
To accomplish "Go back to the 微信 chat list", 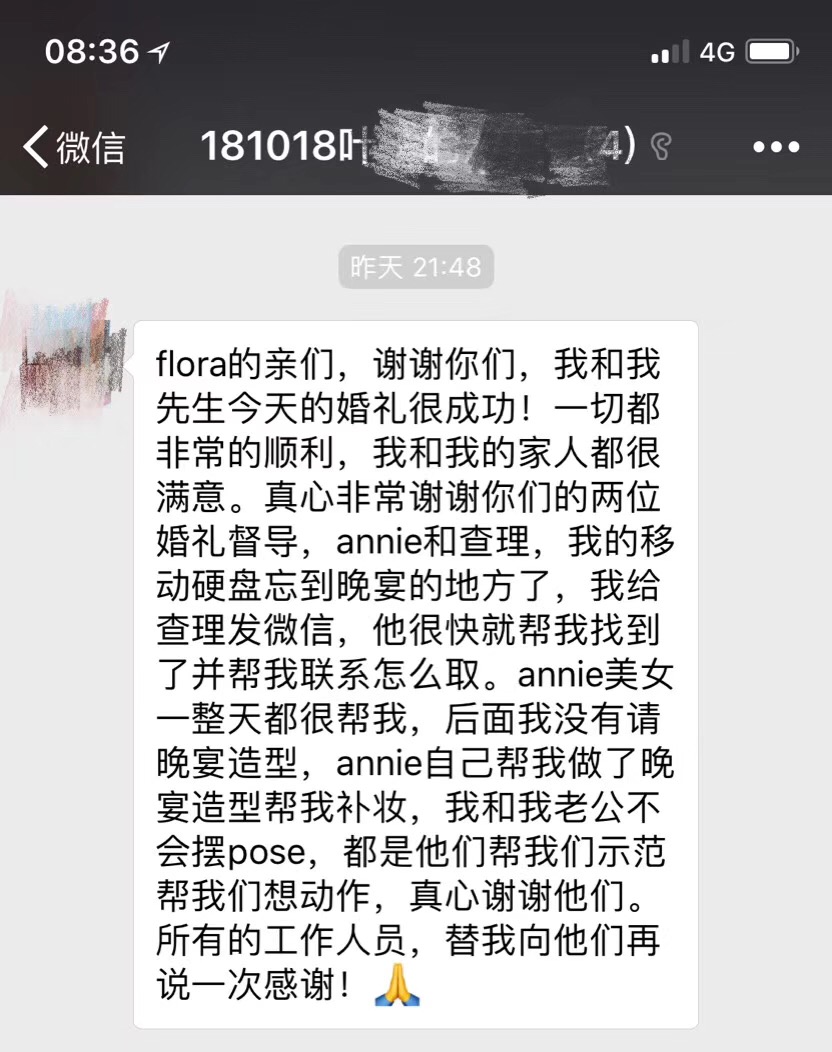I will (73, 147).
